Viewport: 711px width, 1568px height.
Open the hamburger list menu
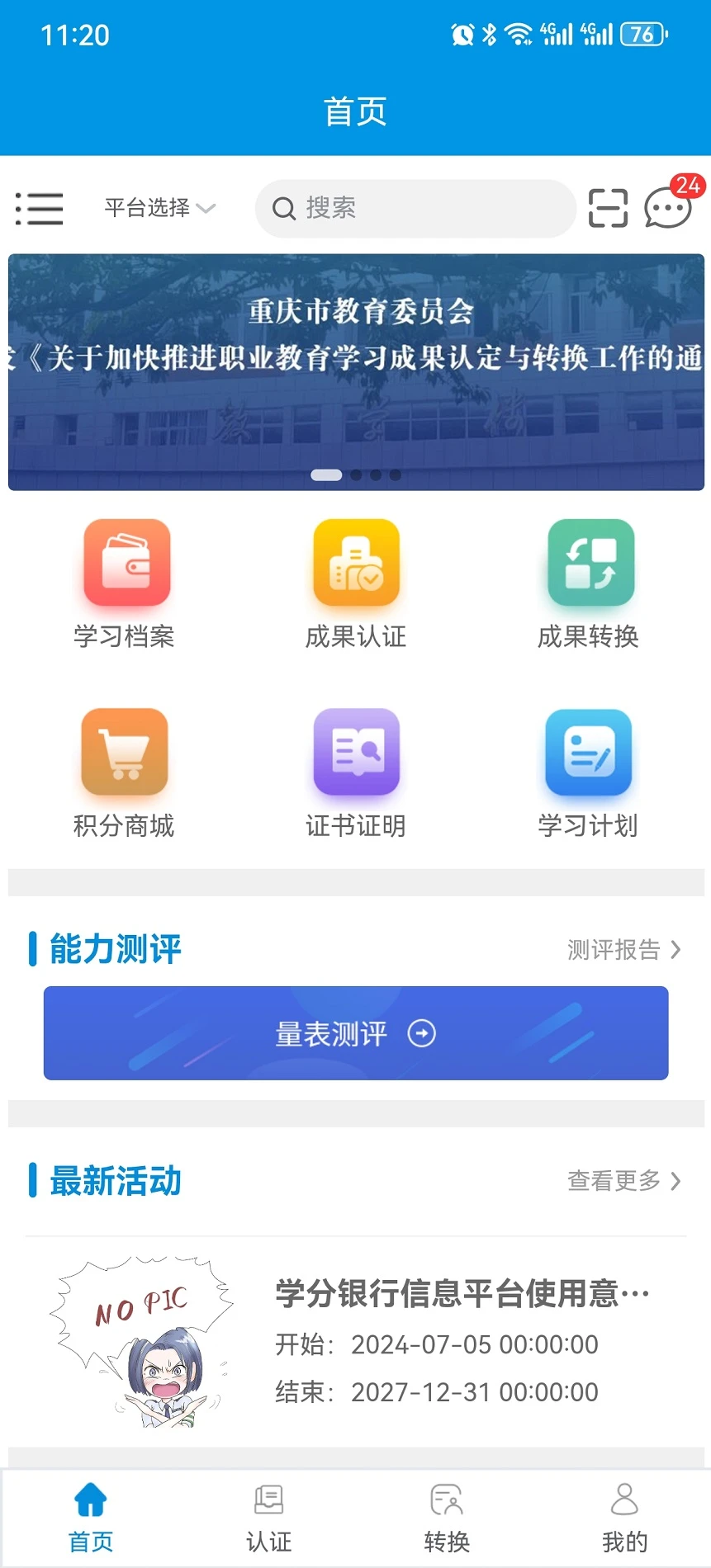pyautogui.click(x=39, y=208)
